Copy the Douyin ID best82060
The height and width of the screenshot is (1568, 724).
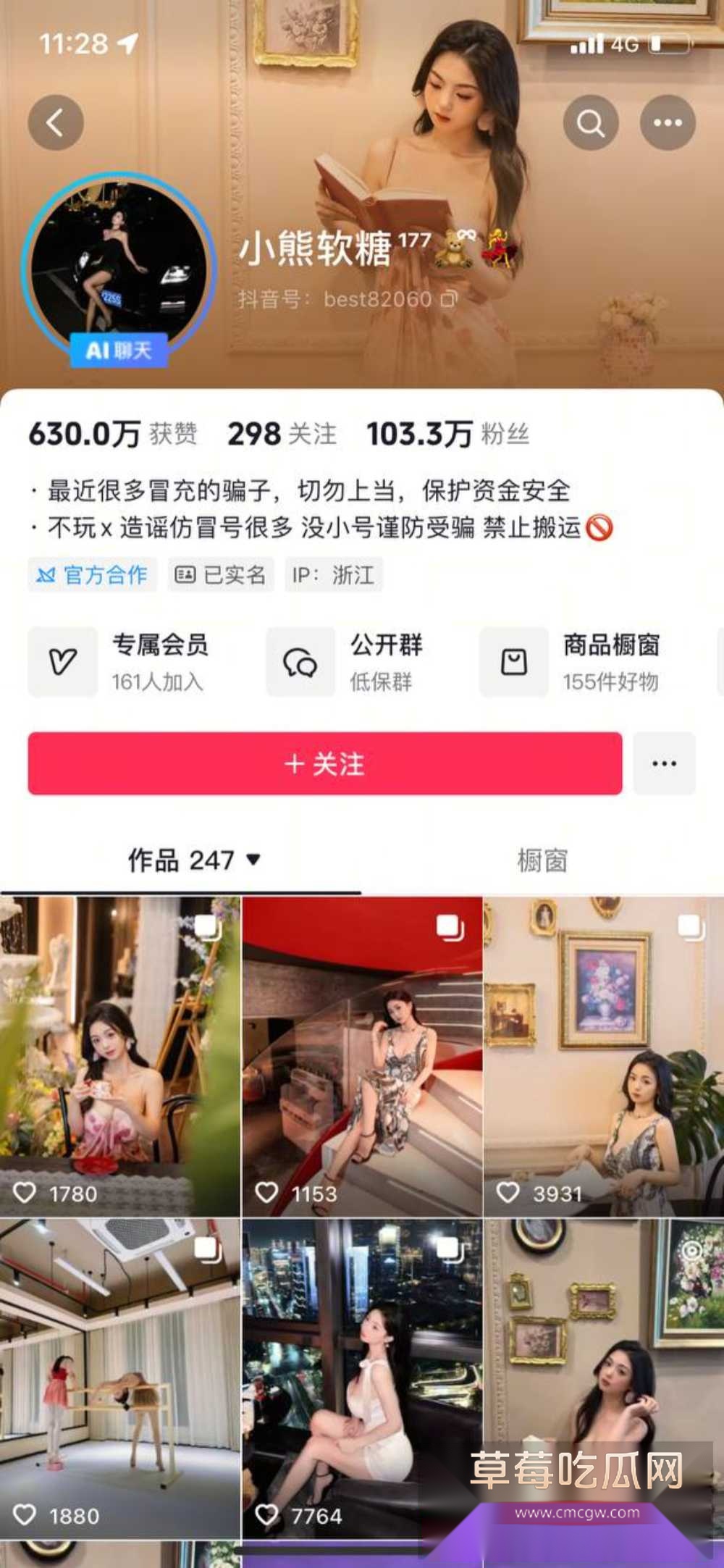pyautogui.click(x=450, y=298)
